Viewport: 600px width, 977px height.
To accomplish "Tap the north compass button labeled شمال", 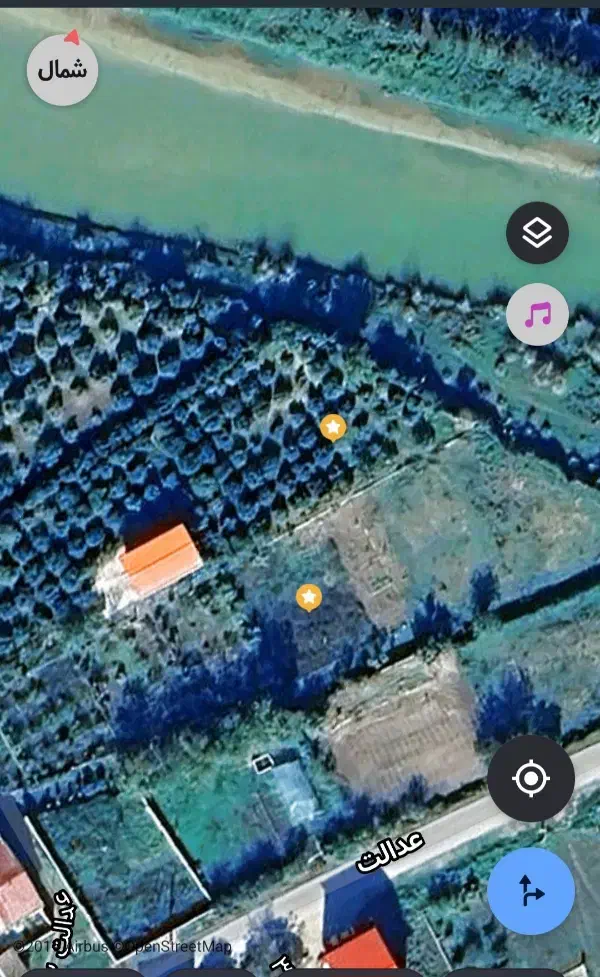I will click(x=62, y=70).
